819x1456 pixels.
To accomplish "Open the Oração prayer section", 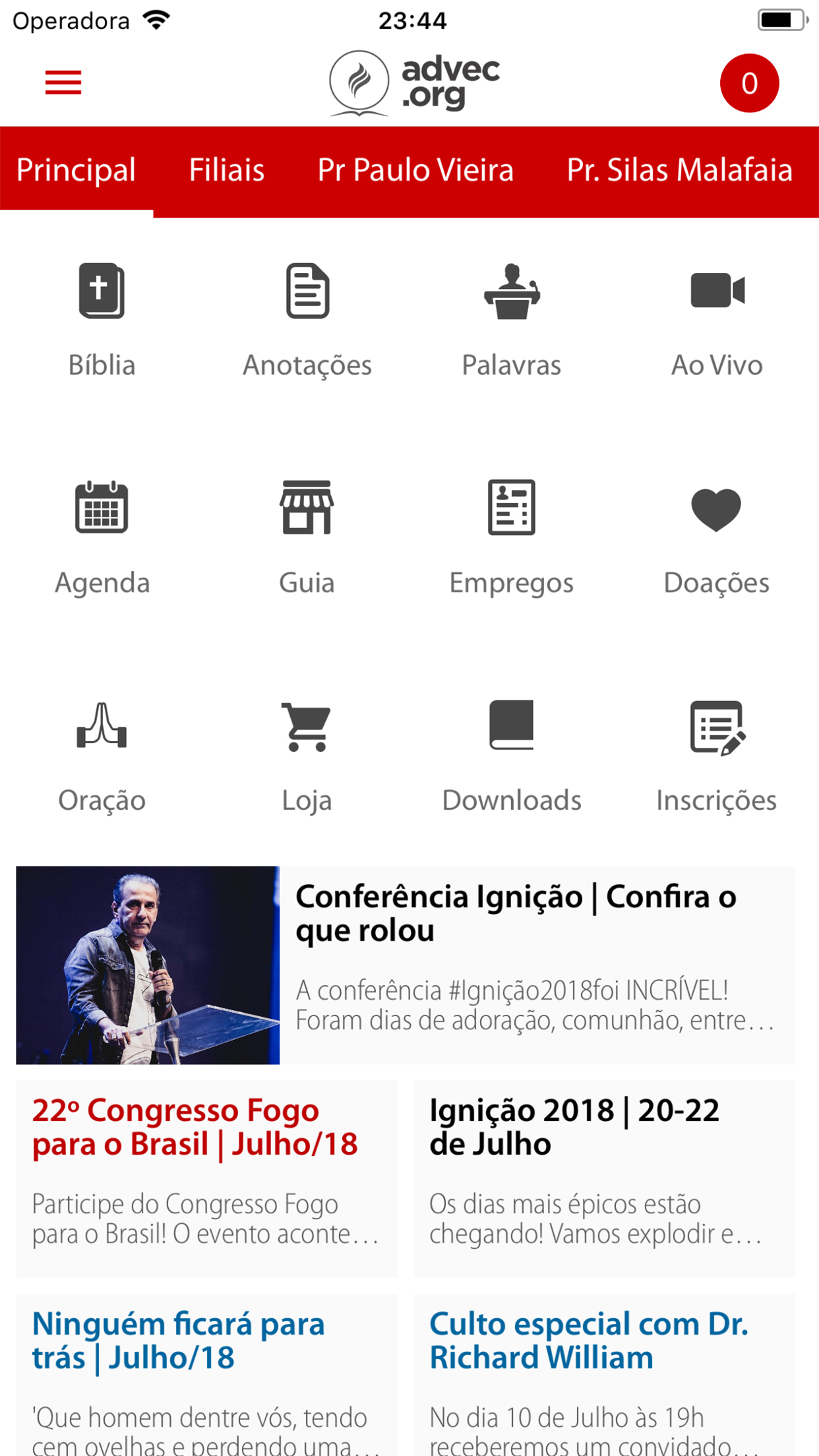I will coord(102,756).
